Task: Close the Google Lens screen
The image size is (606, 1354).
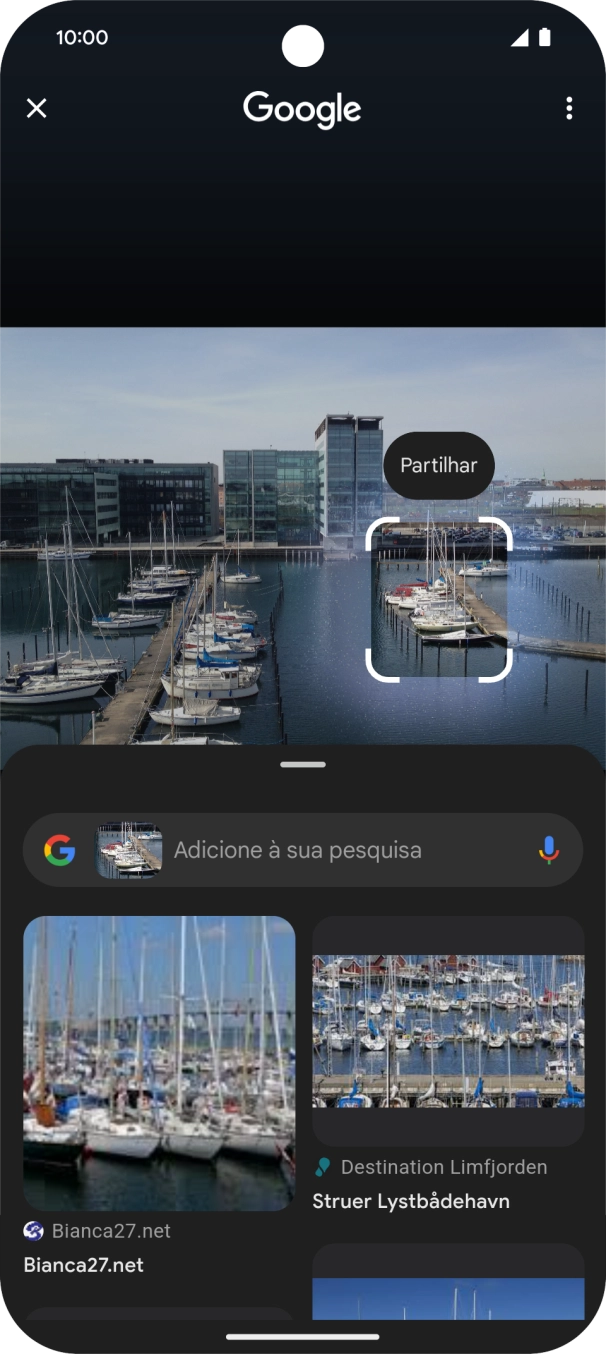Action: 36,108
